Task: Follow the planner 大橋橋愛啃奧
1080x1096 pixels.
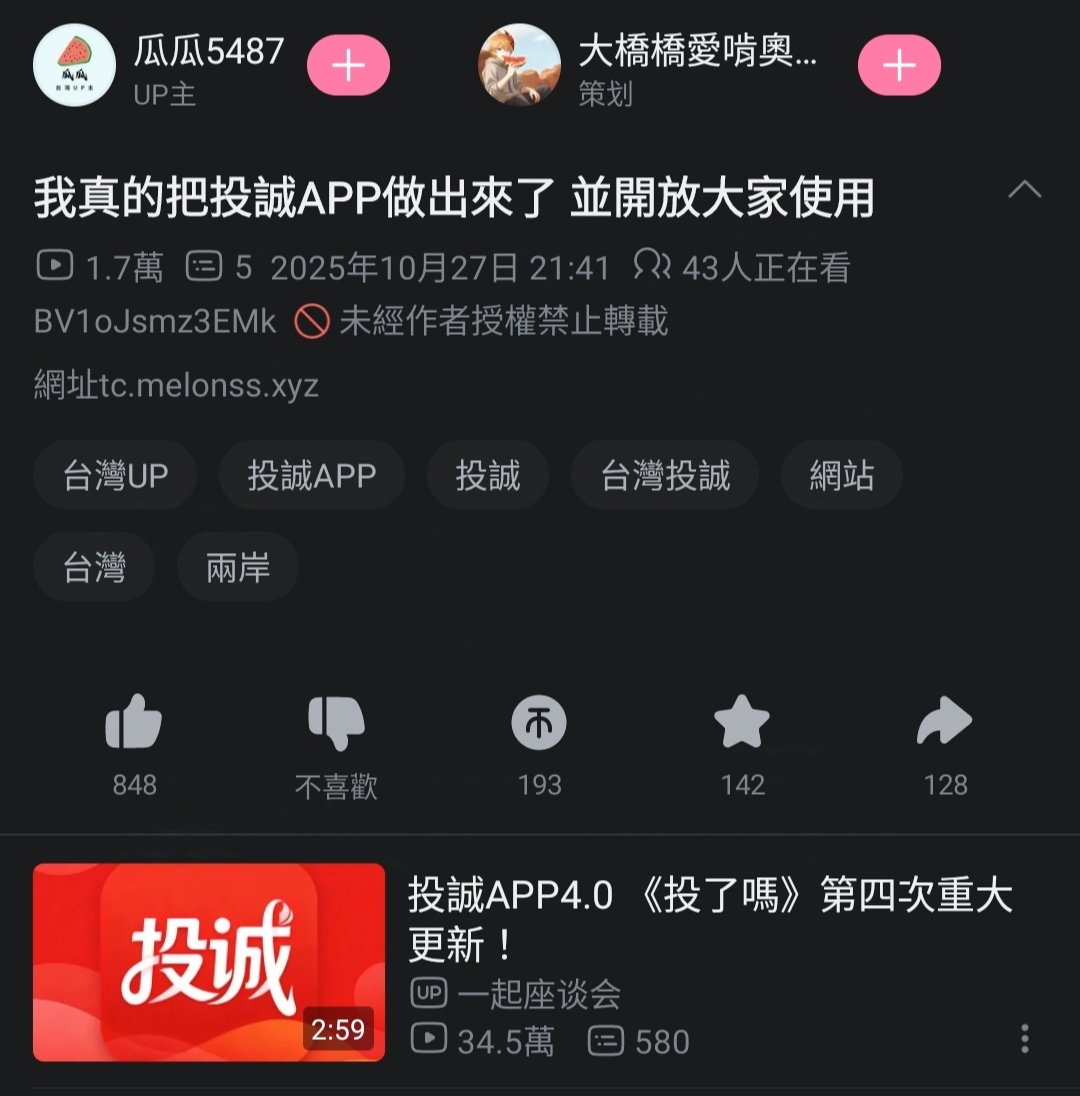Action: [x=899, y=66]
